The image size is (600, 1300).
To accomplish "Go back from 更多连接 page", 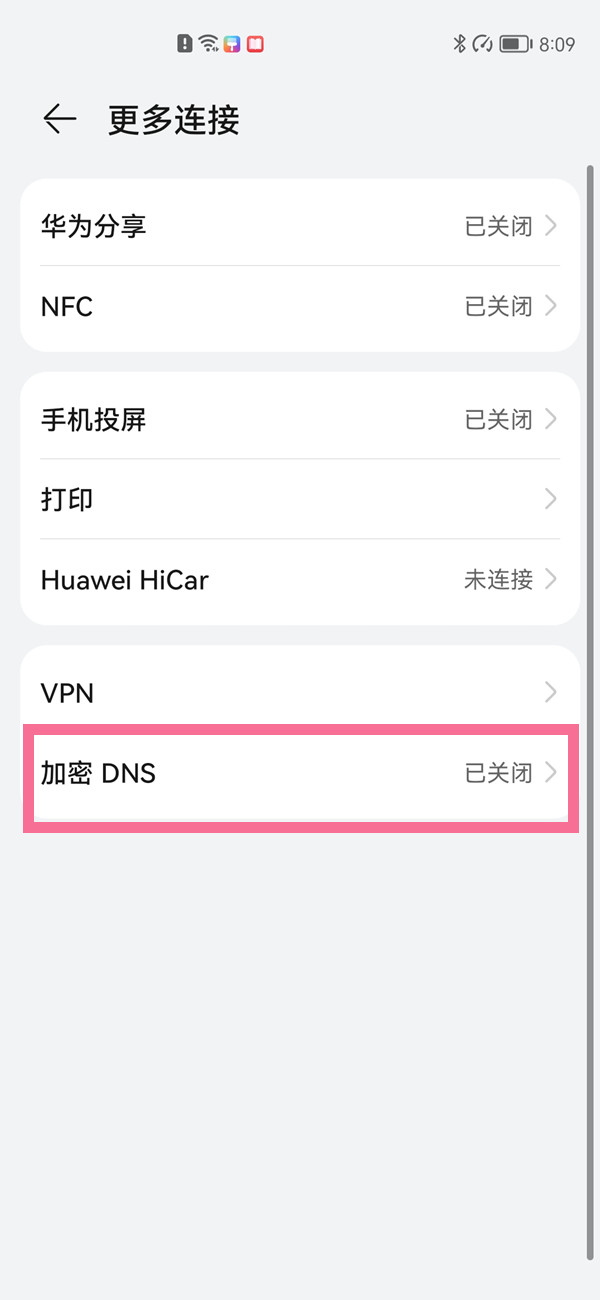I will pyautogui.click(x=60, y=120).
